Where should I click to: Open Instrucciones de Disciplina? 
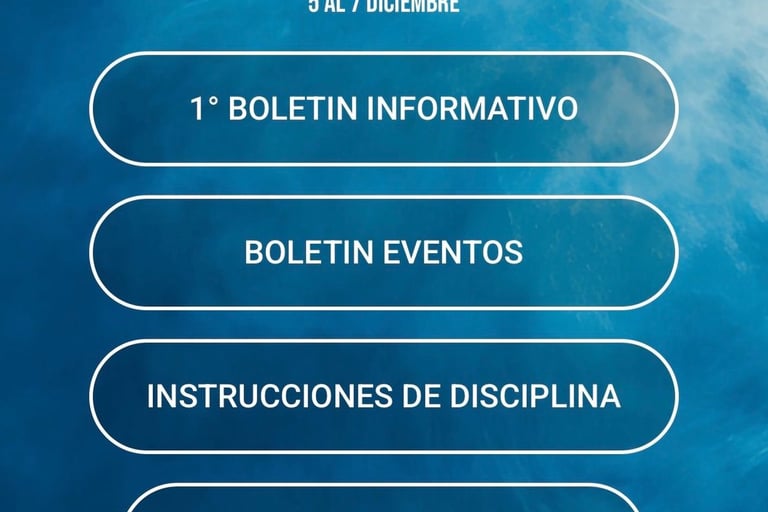(383, 396)
